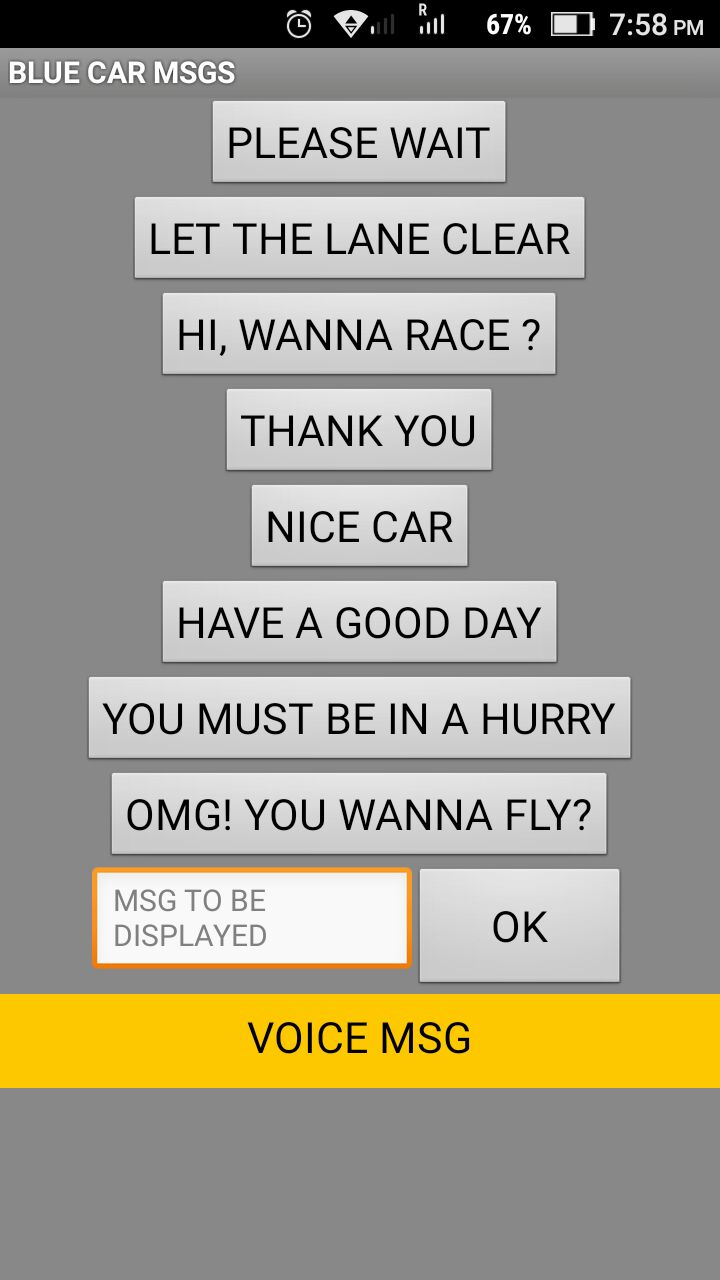Tap OMG! YOU WANNA FLY? button

point(359,814)
